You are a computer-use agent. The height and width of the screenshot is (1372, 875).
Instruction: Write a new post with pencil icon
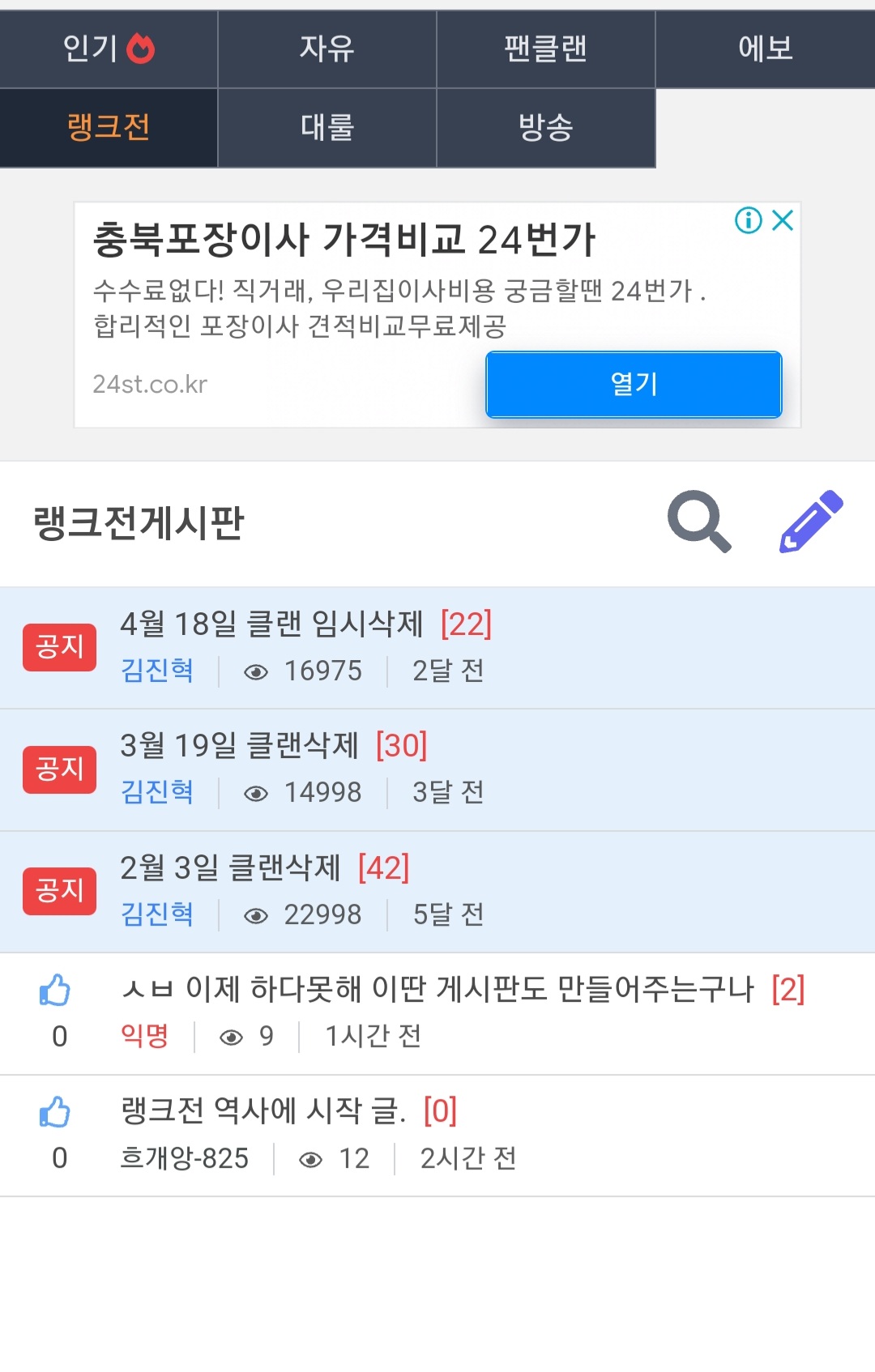point(811,522)
